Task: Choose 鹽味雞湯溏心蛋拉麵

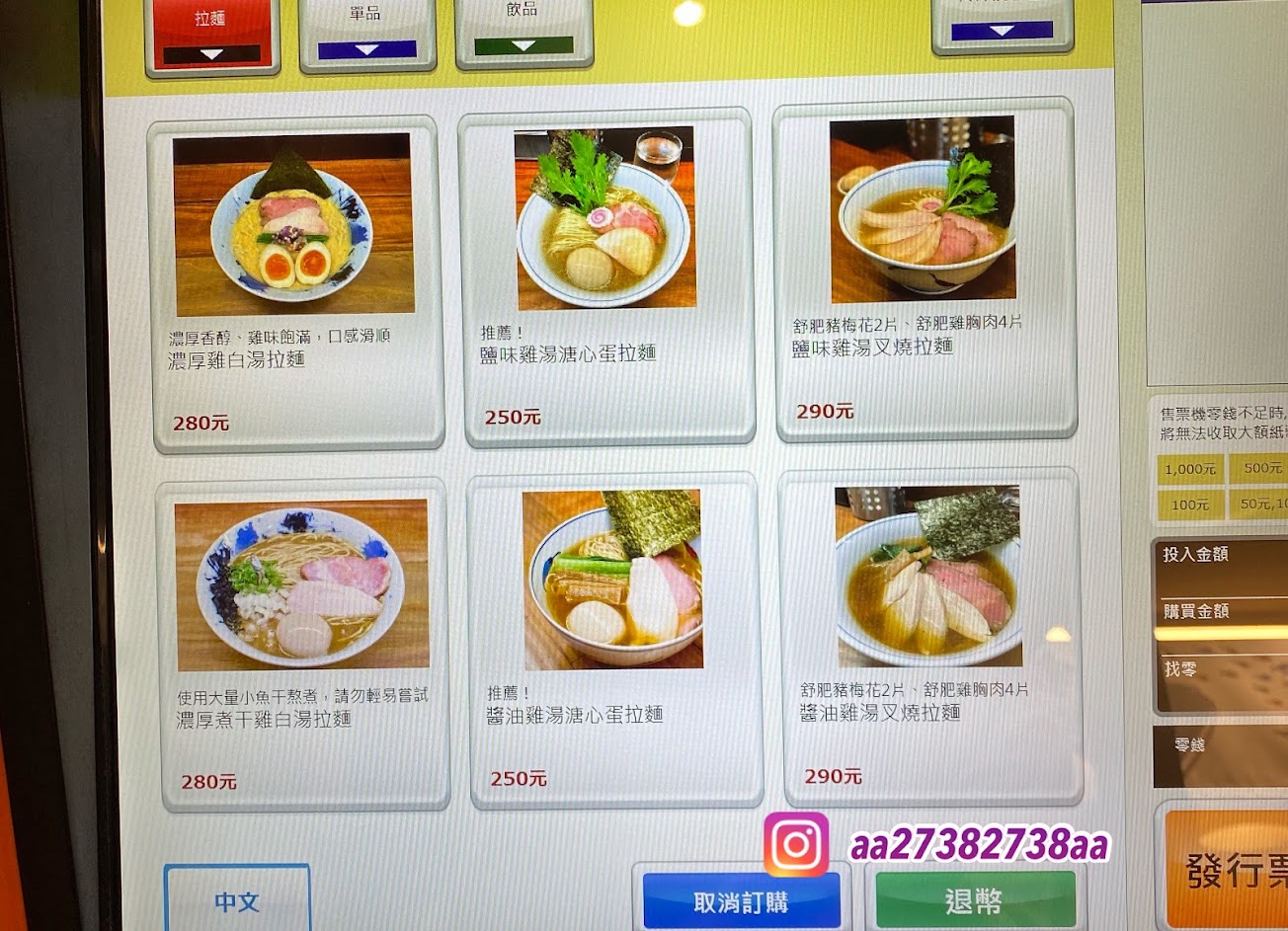Action: (606, 276)
